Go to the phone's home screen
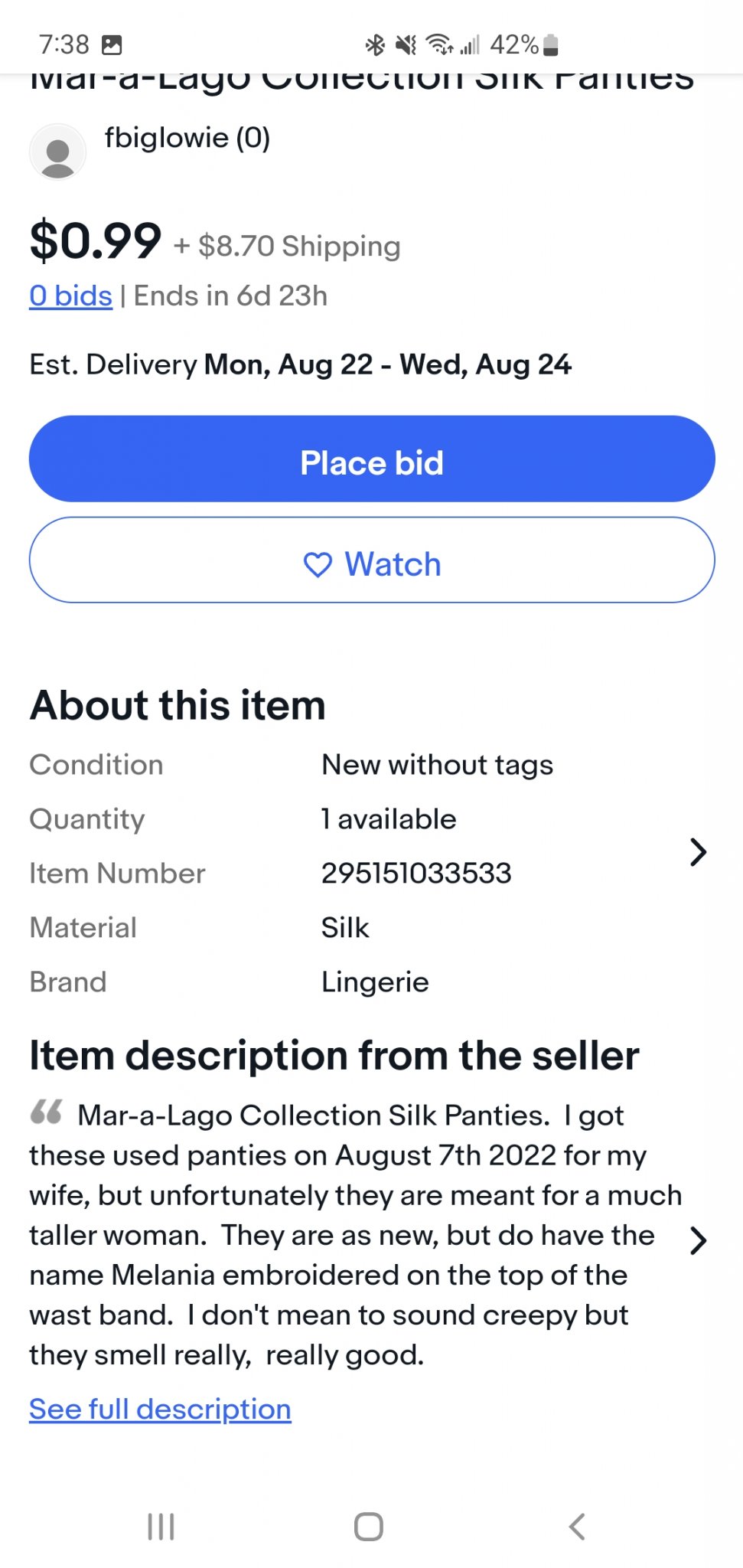Image resolution: width=743 pixels, height=1568 pixels. pos(368,1527)
